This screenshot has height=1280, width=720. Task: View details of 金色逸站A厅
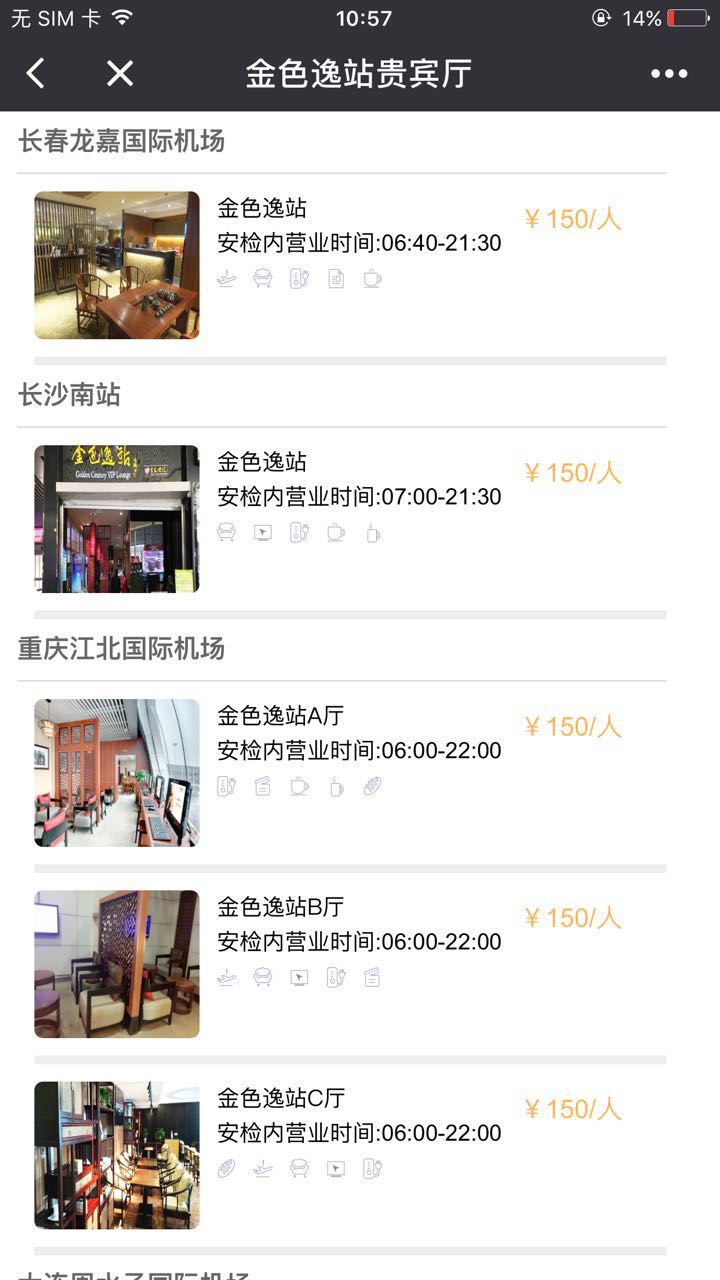pyautogui.click(x=350, y=772)
